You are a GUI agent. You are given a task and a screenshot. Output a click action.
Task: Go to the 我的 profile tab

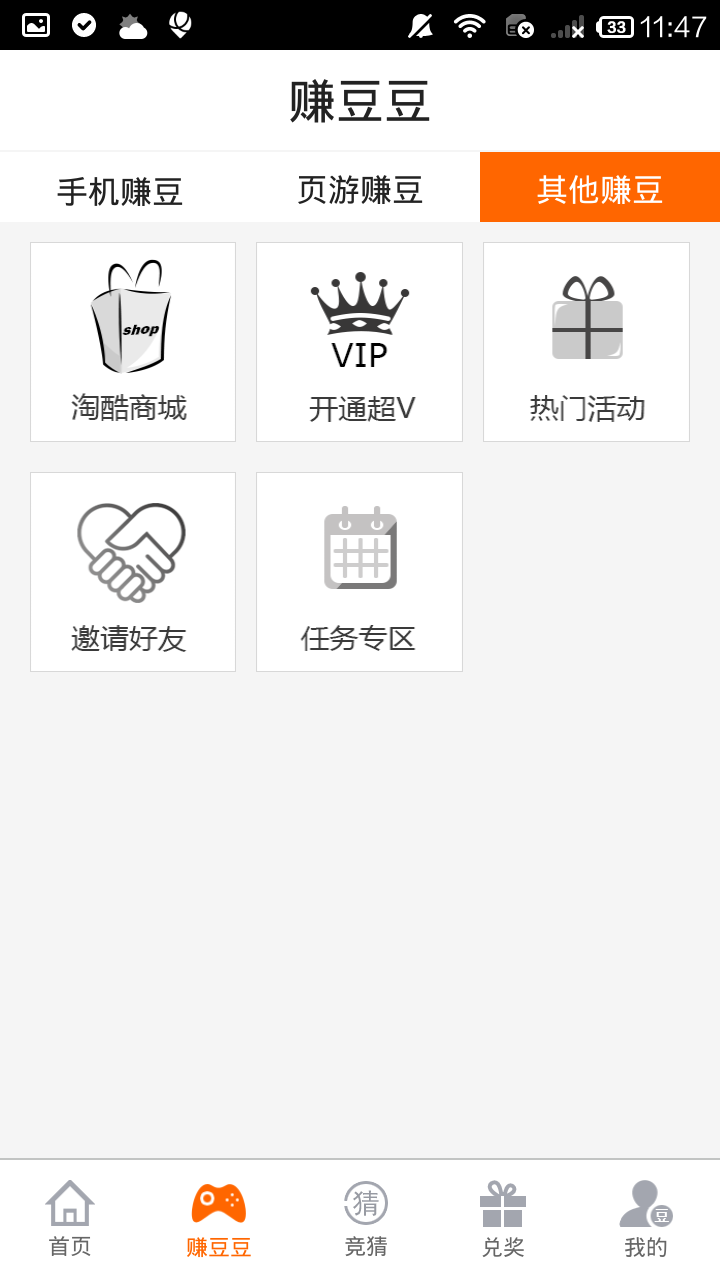645,1219
